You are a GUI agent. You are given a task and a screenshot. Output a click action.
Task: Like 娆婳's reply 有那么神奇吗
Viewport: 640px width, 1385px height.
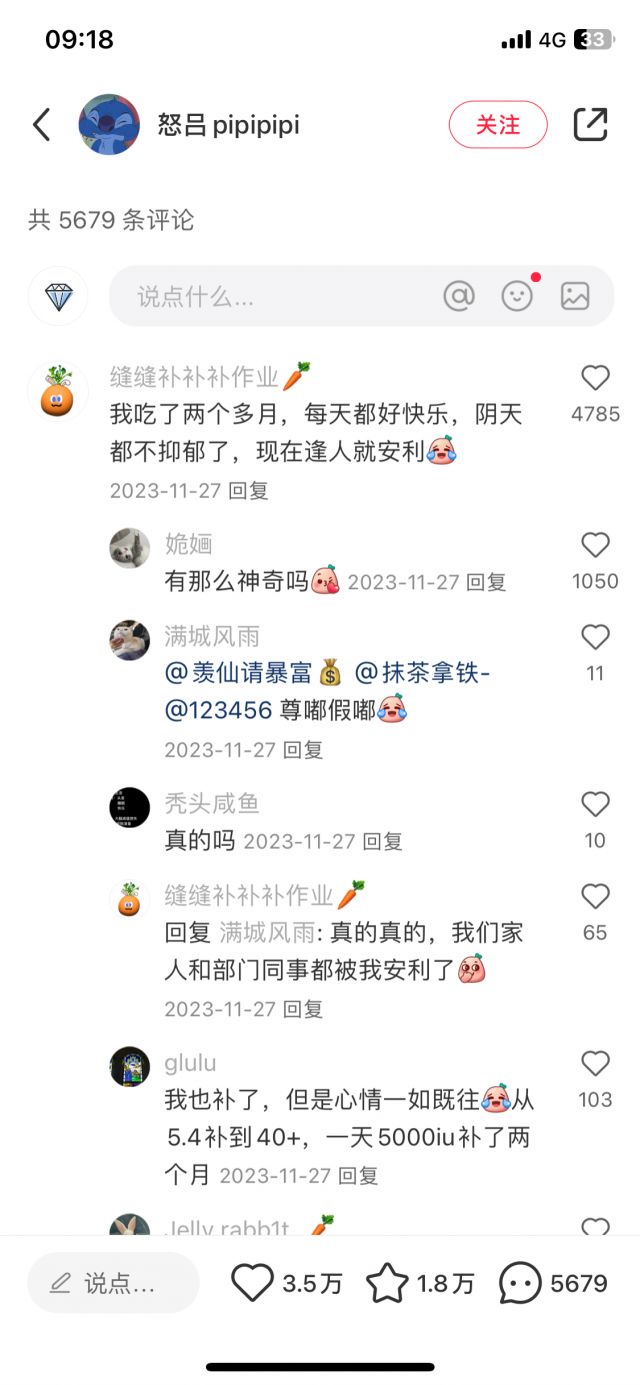pos(595,545)
